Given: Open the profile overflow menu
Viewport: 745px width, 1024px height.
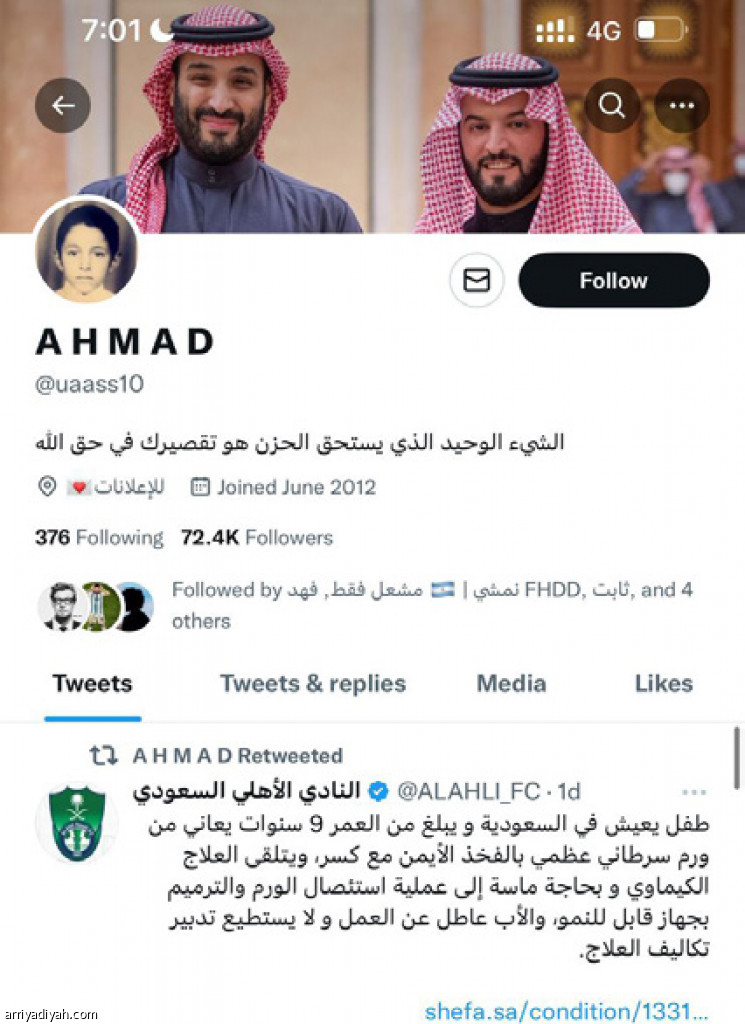Looking at the screenshot, I should click(682, 105).
